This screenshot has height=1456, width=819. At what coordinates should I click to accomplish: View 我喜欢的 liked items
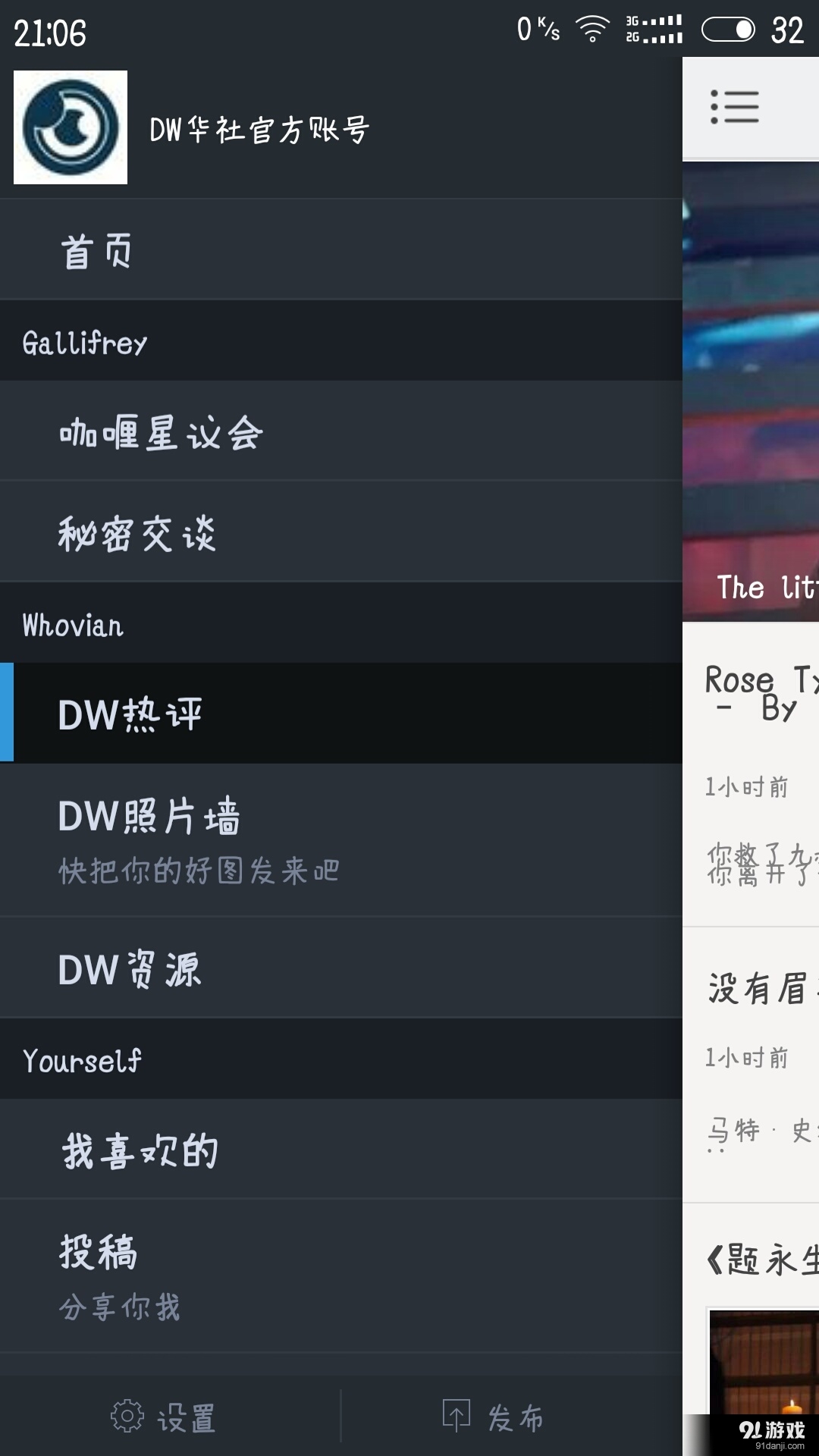click(341, 1150)
